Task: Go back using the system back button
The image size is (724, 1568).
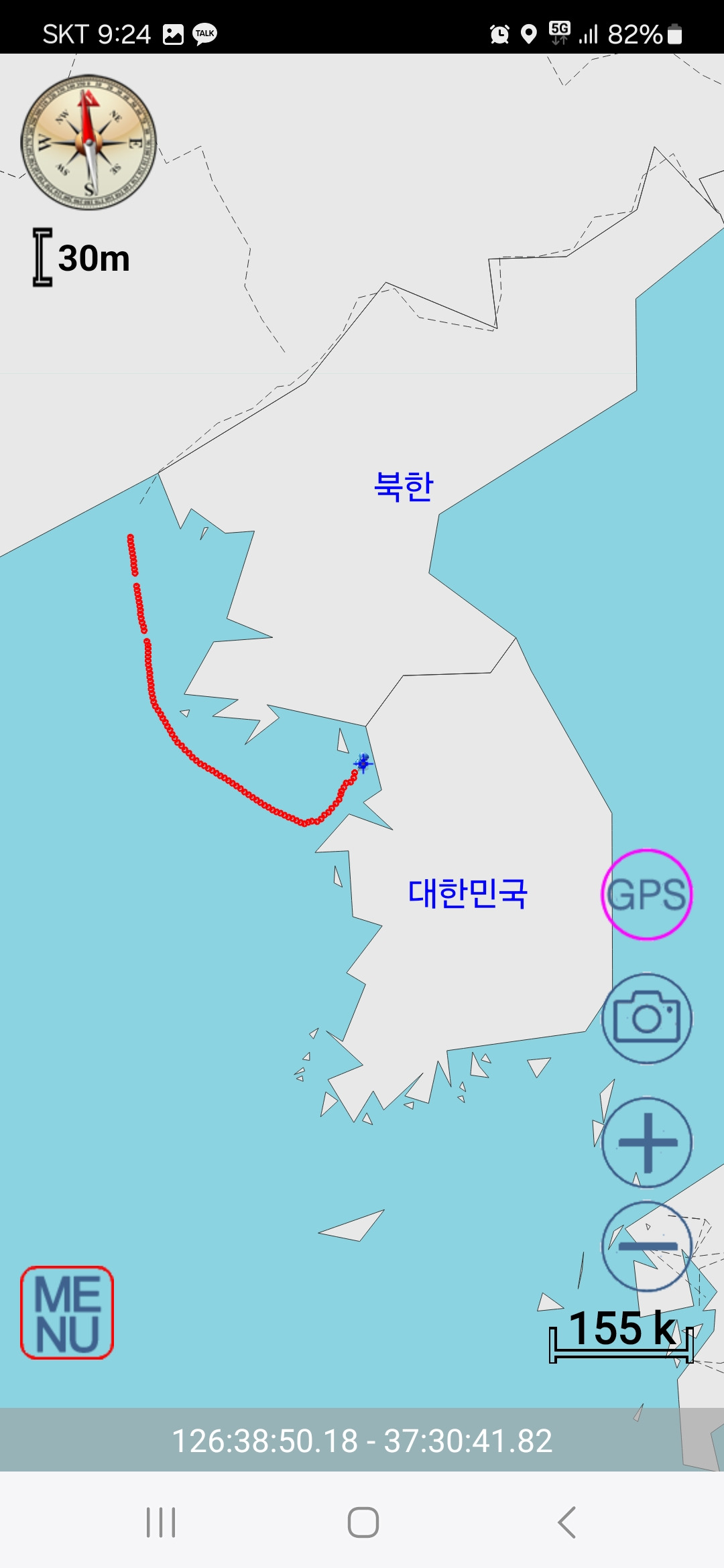Action: pos(566,1522)
